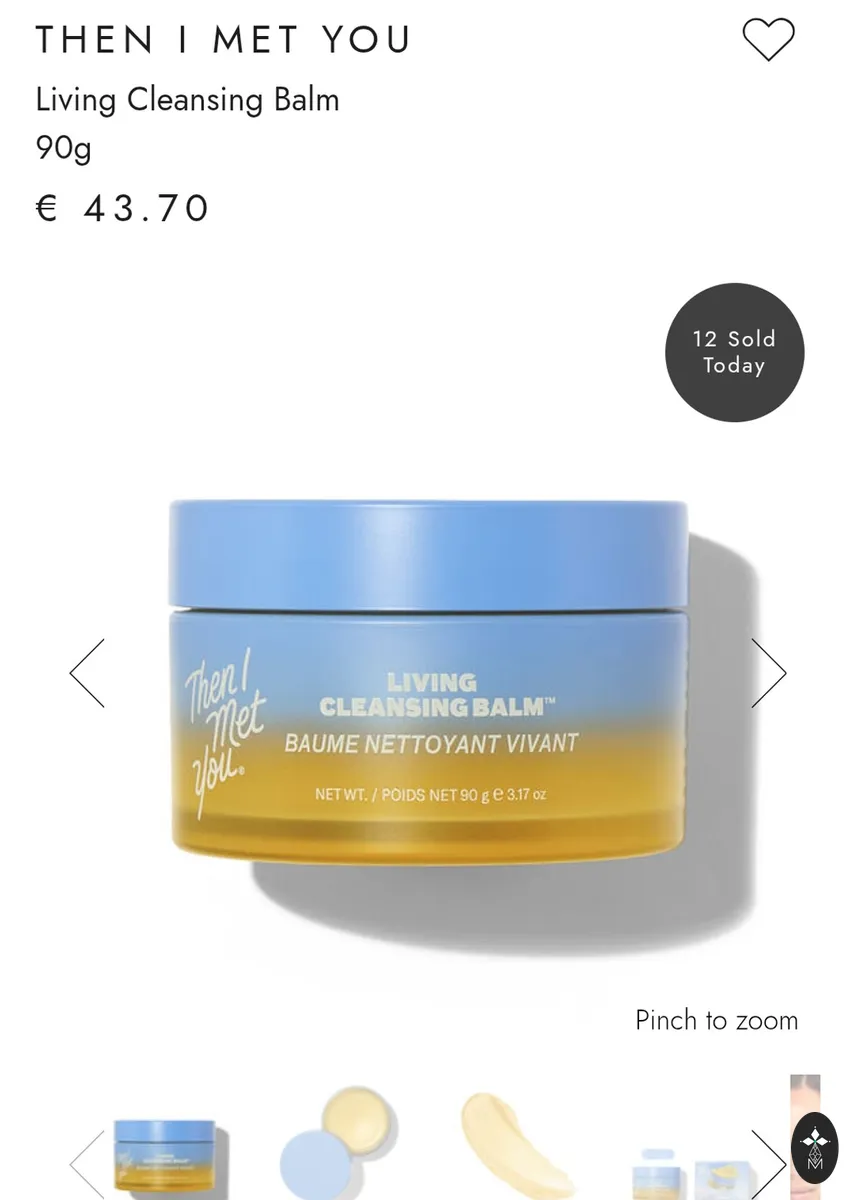The width and height of the screenshot is (855, 1200).
Task: Move the thumbnail strip back with left arrow
Action: pos(87,1164)
